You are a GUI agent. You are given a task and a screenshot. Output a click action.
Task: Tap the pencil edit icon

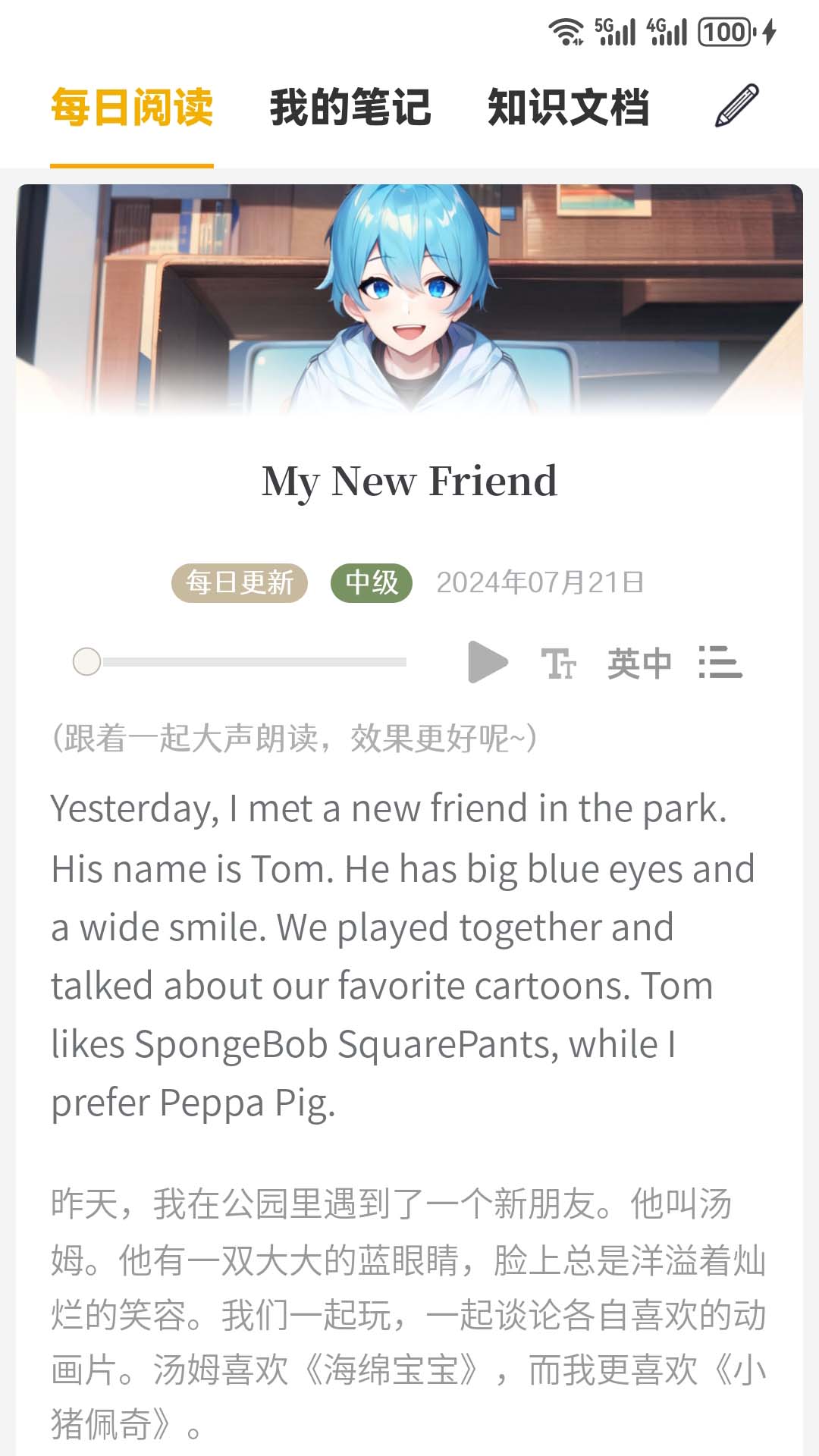pyautogui.click(x=737, y=106)
